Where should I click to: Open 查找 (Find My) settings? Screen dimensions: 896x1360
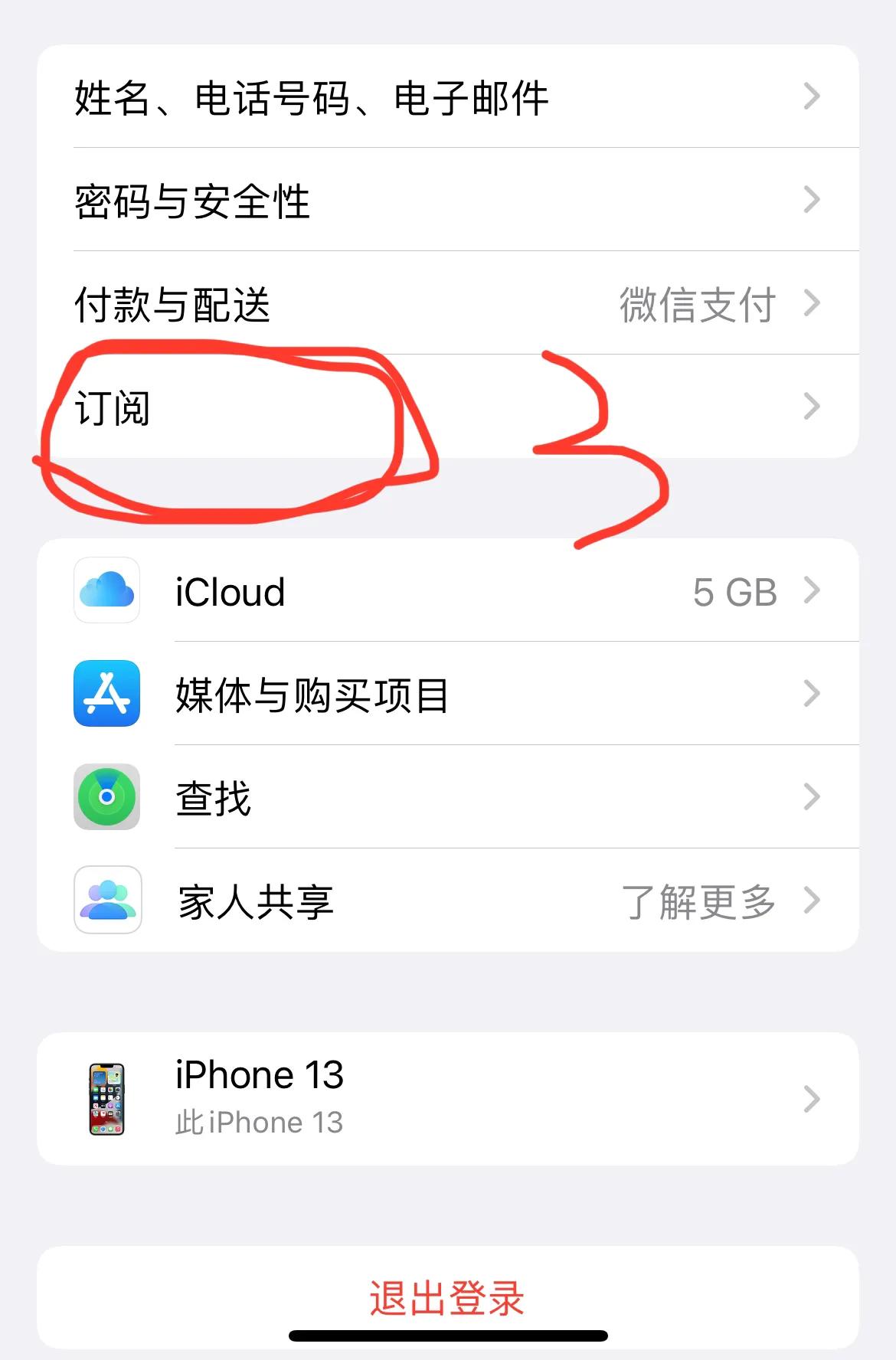(x=447, y=798)
